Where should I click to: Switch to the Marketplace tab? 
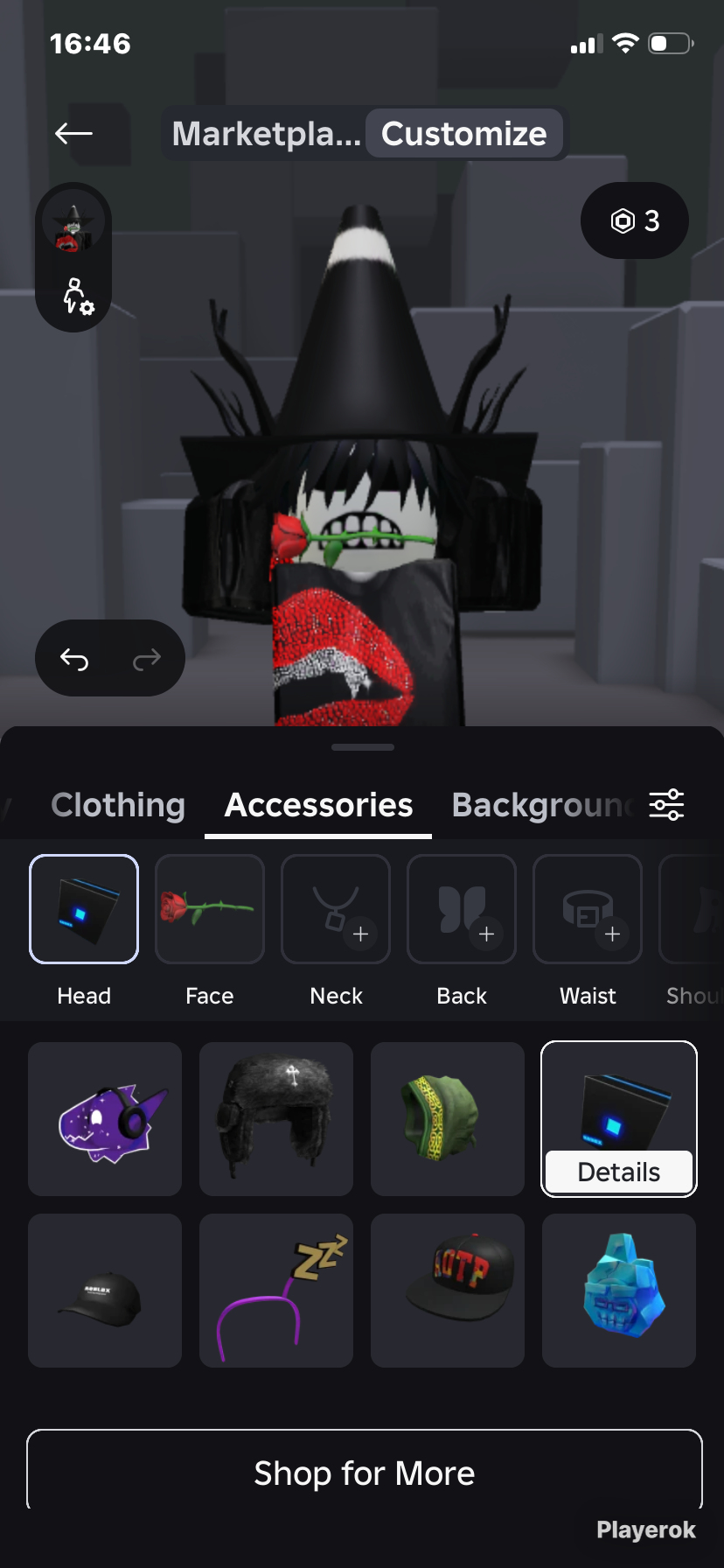coord(267,134)
